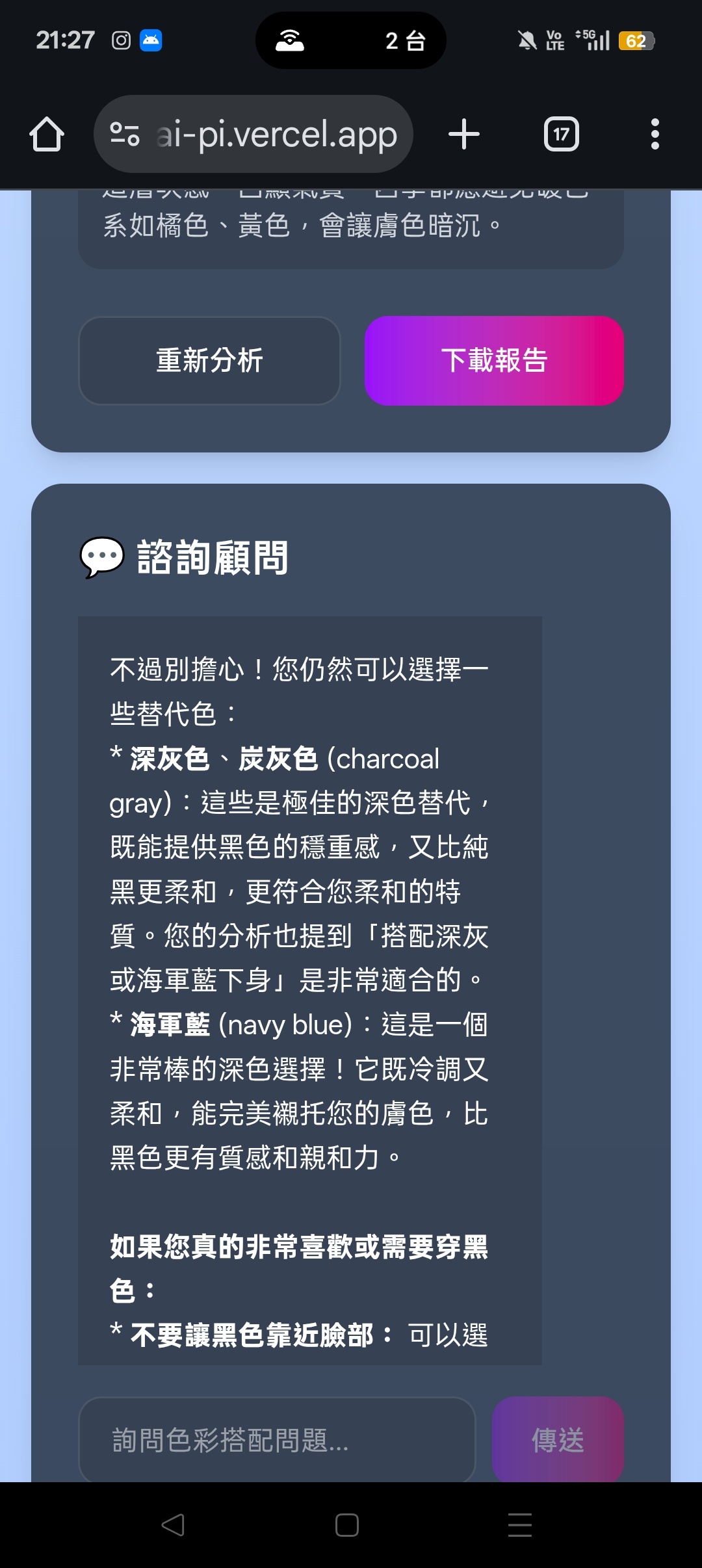
Task: Open a new browser tab
Action: point(464,135)
